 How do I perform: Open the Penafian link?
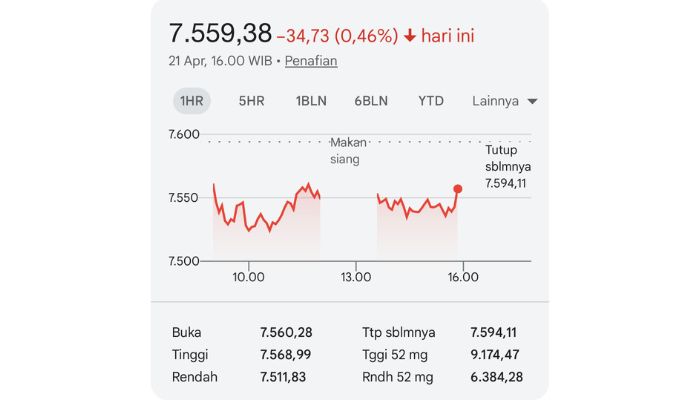coord(311,61)
